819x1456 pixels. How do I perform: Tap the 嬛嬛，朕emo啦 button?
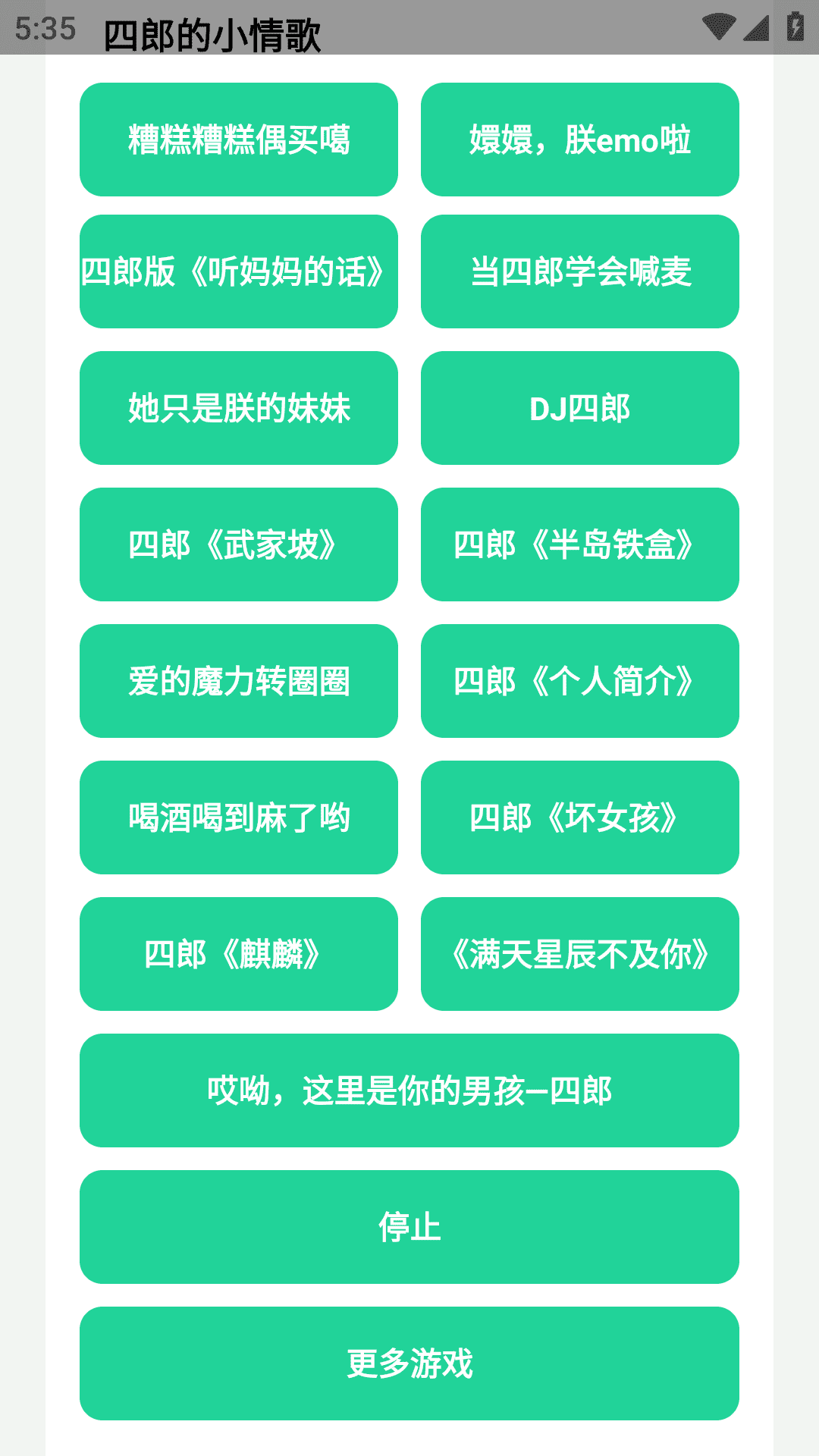pos(580,140)
